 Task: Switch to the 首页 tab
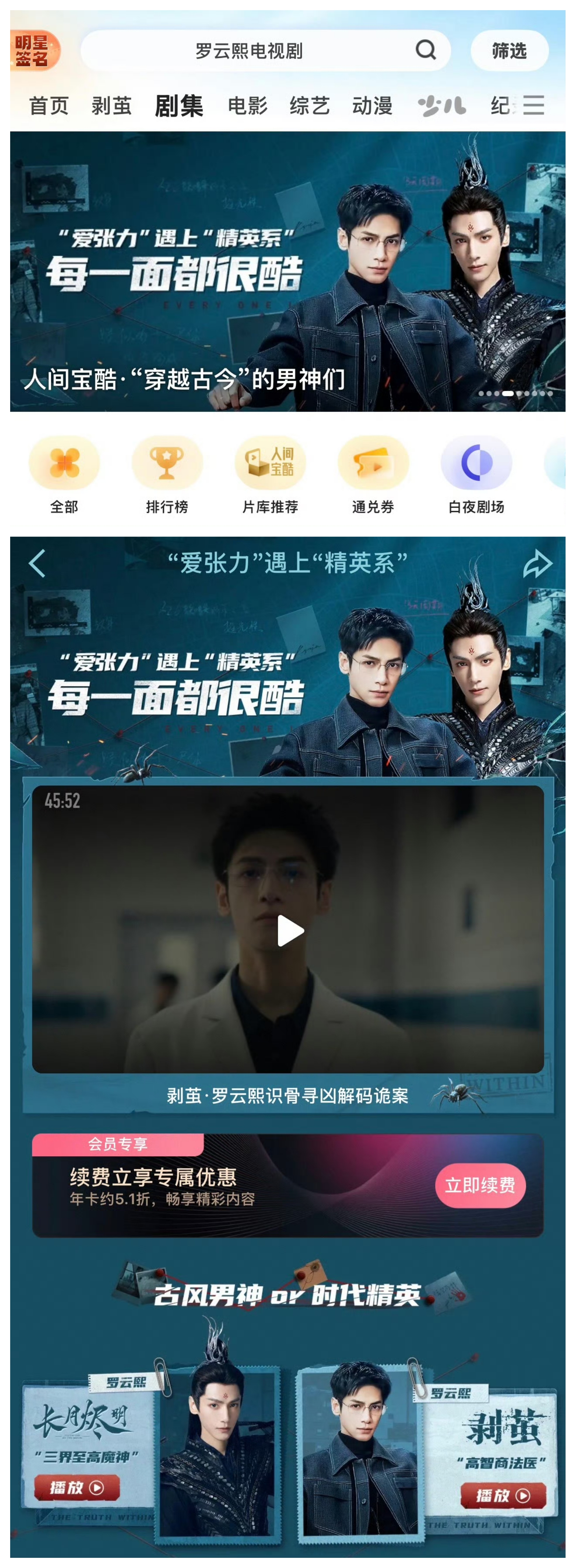(49, 106)
